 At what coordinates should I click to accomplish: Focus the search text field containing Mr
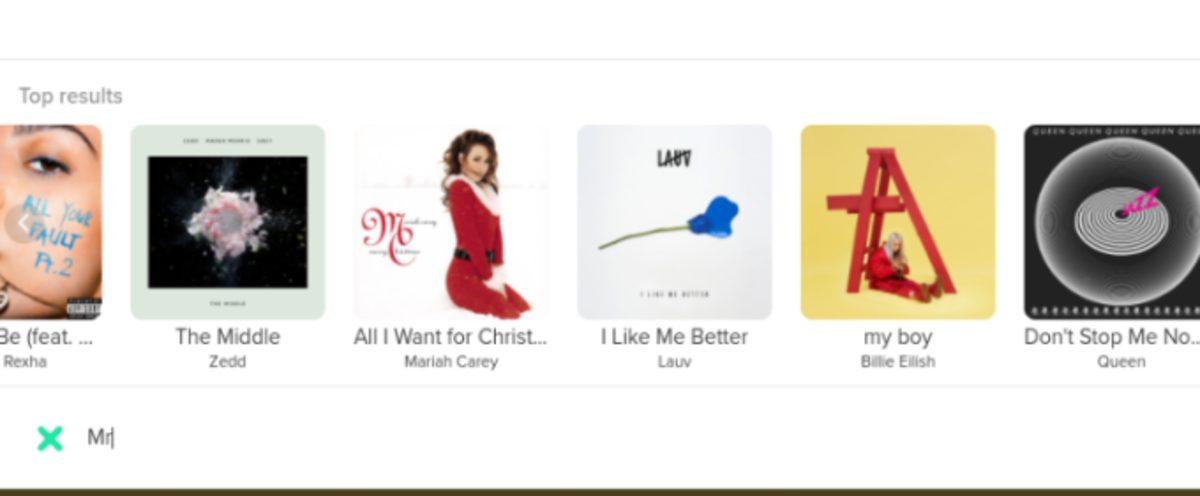pos(400,437)
